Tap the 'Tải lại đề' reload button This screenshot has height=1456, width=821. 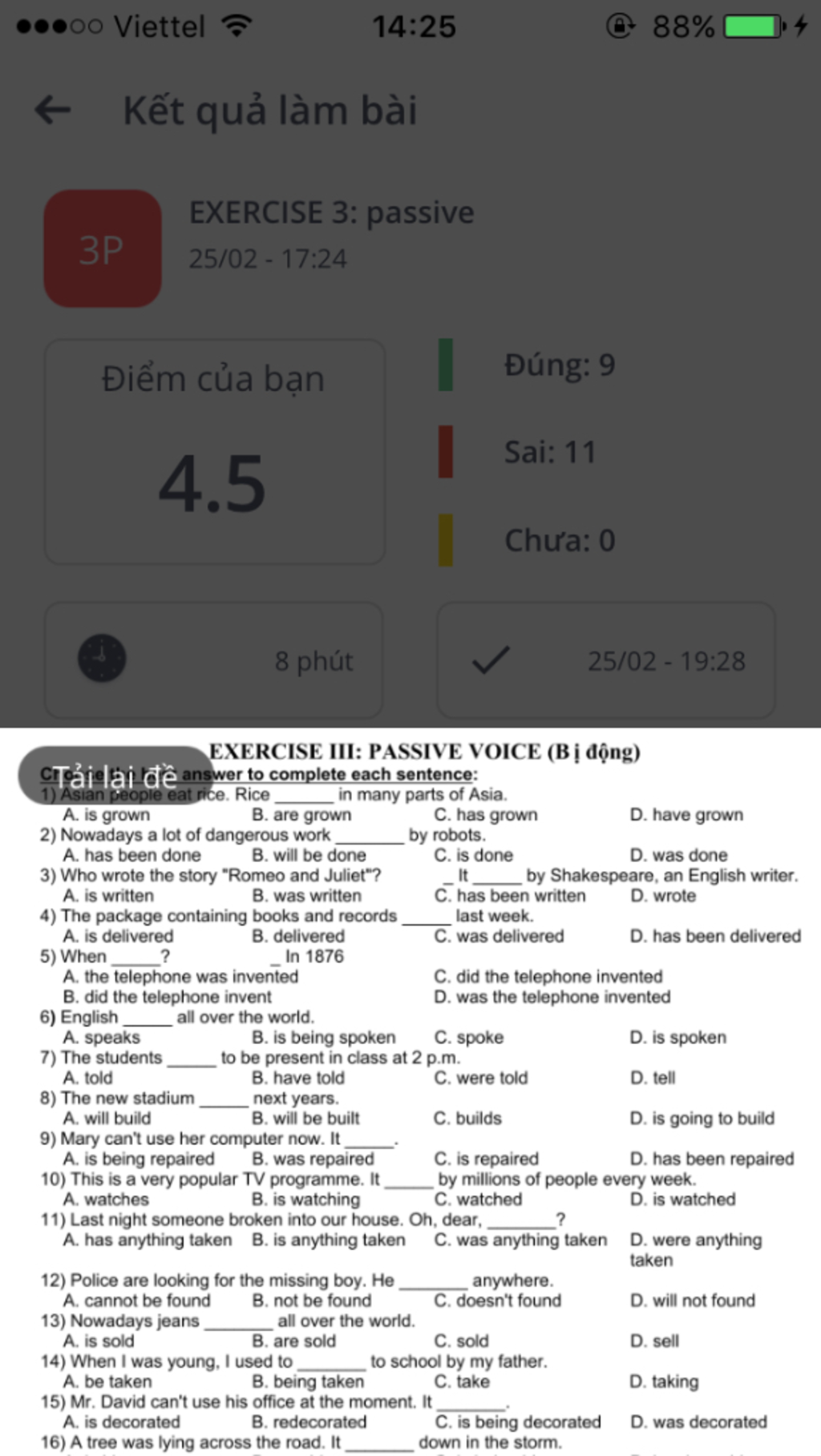point(115,776)
